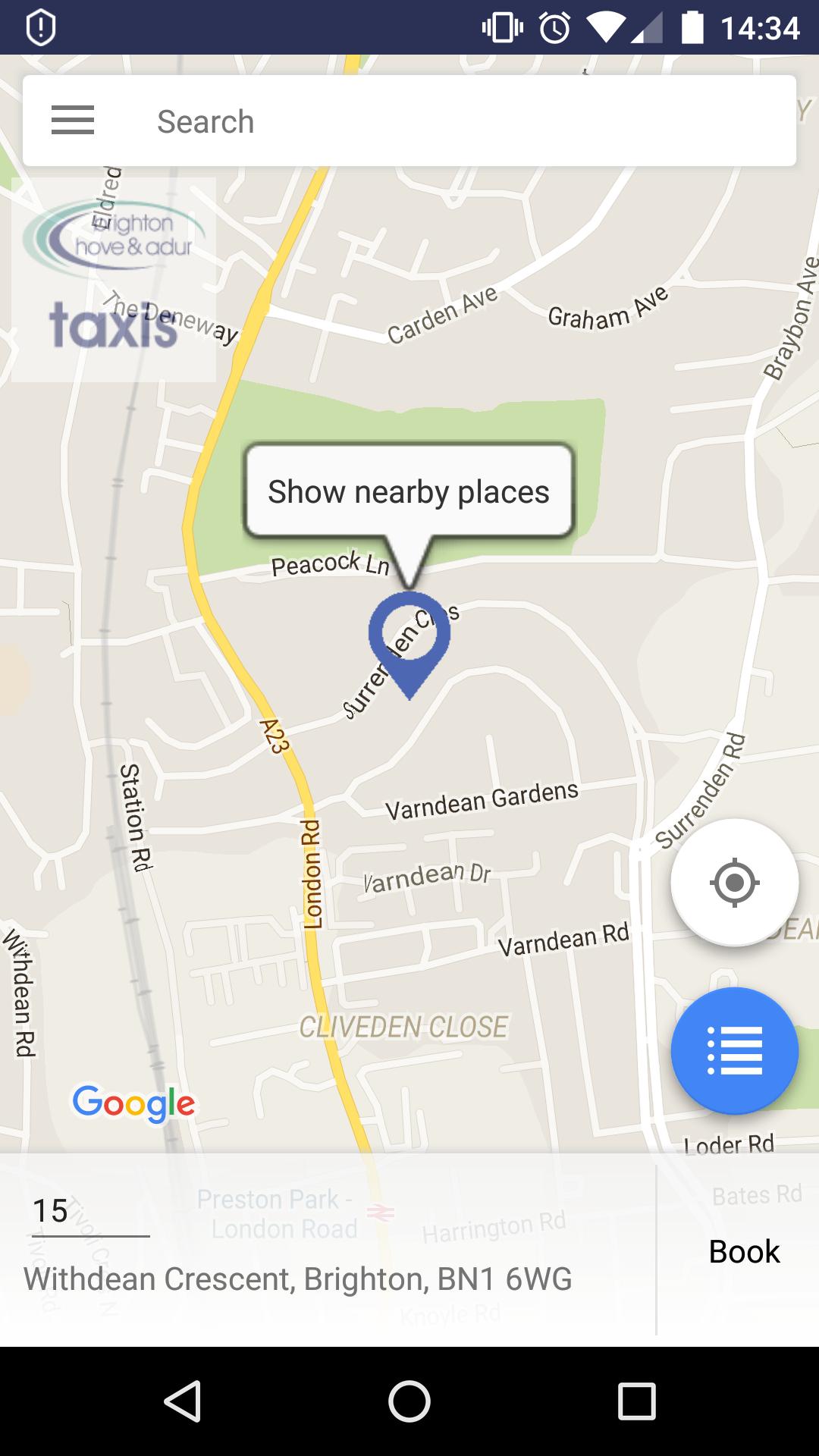Center map on my location
Image resolution: width=819 pixels, height=1456 pixels.
coord(734,883)
